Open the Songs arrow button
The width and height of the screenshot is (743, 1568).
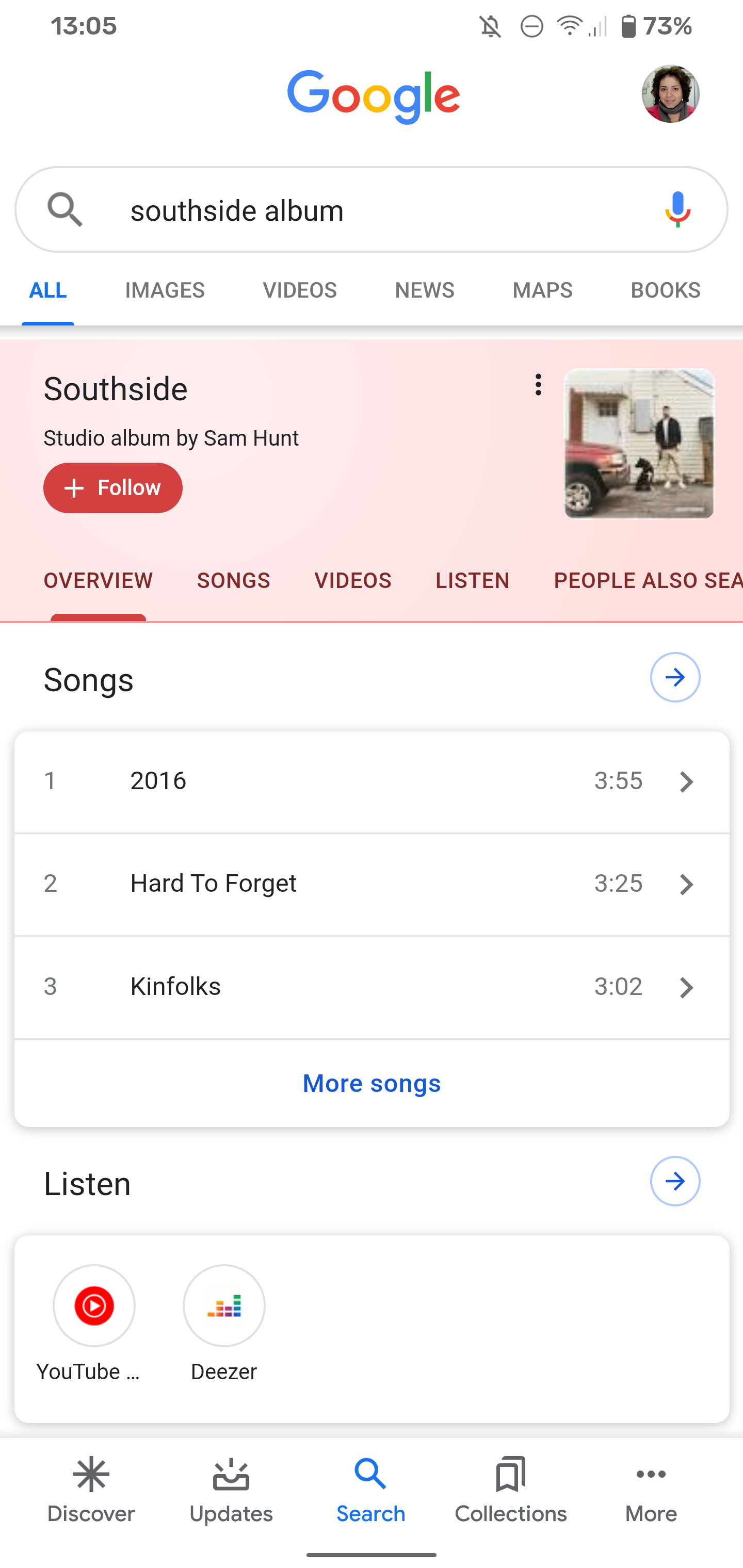click(675, 677)
